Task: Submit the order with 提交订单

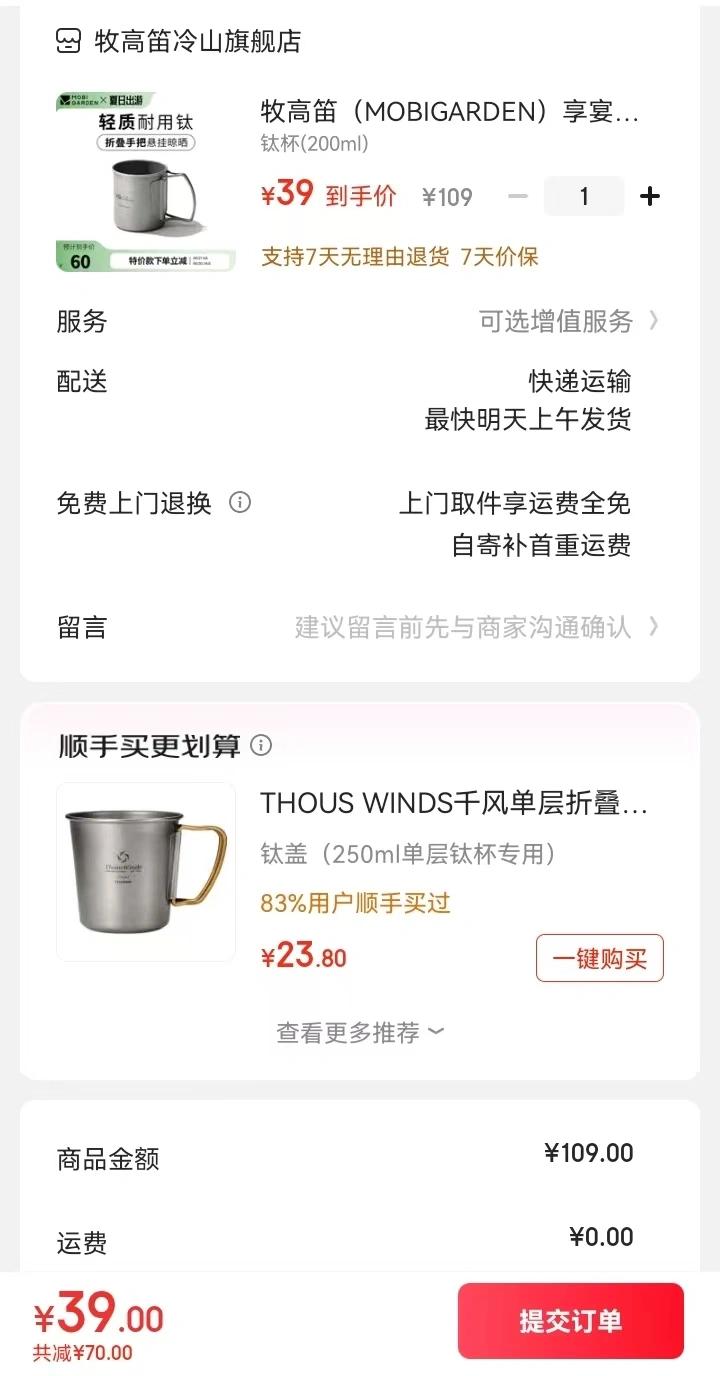Action: coord(570,1321)
